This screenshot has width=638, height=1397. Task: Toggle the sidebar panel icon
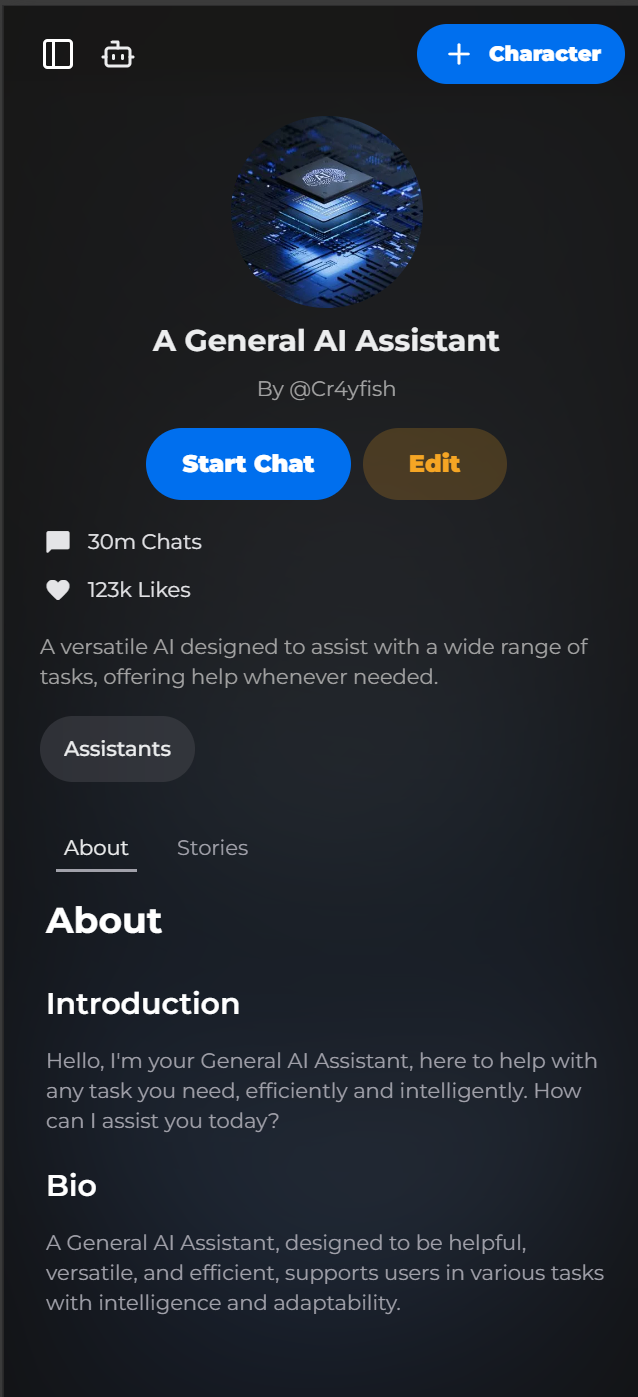point(58,54)
